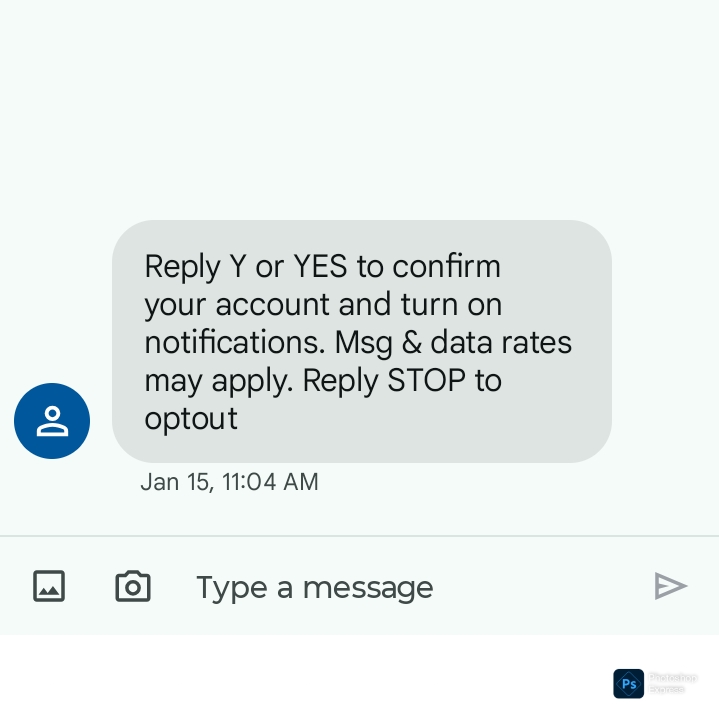Open the sender's contact avatar
This screenshot has height=719, width=719.
click(x=52, y=421)
